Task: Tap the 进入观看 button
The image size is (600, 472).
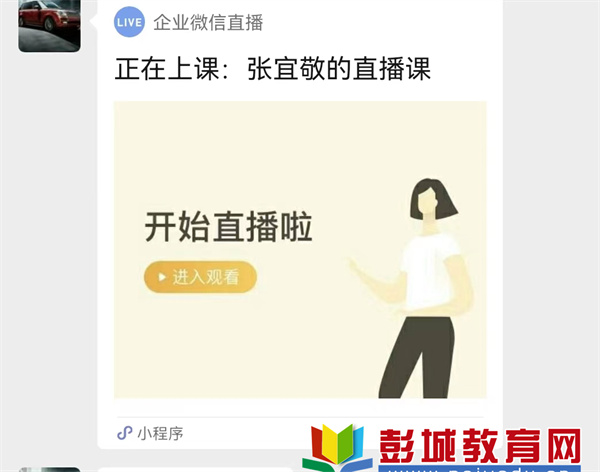Action: 200,277
